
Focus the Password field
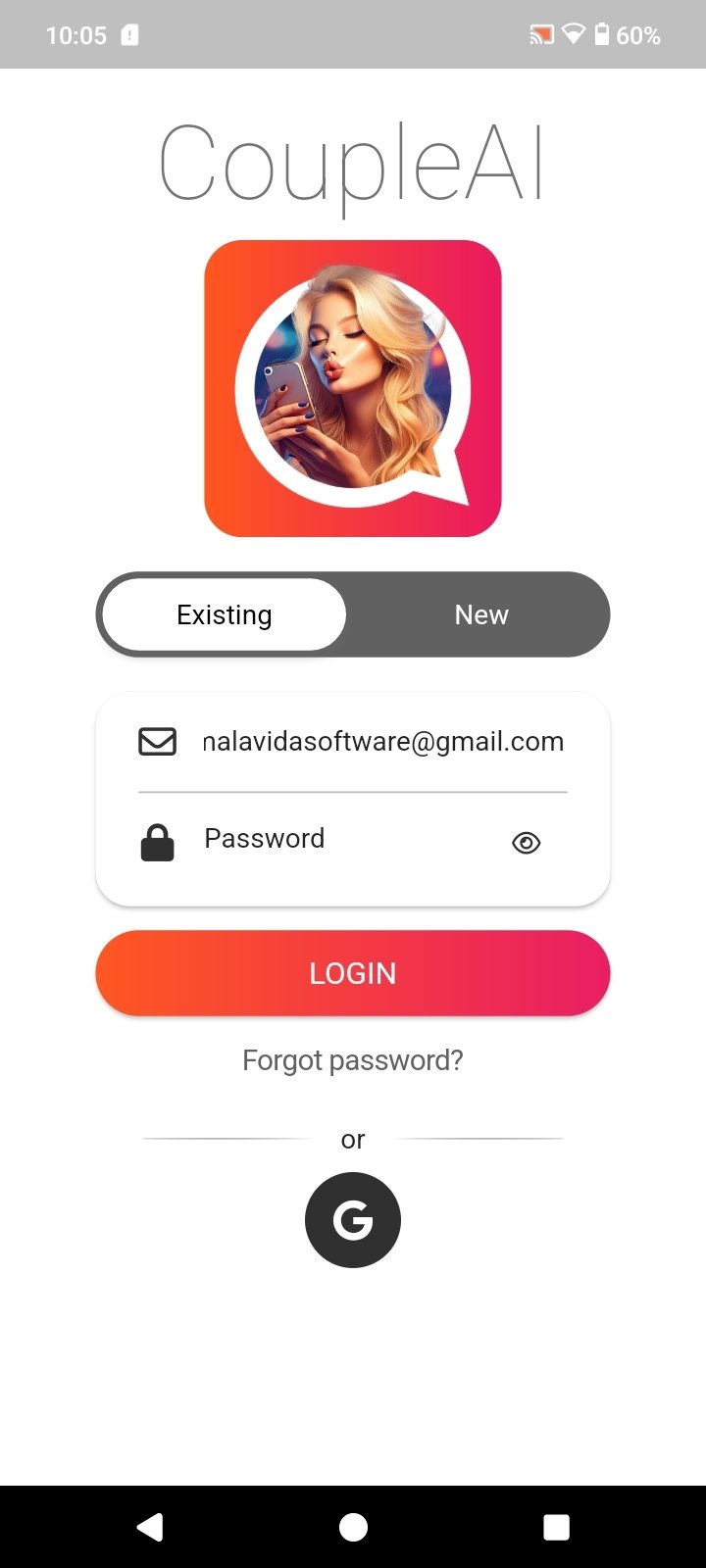[333, 840]
